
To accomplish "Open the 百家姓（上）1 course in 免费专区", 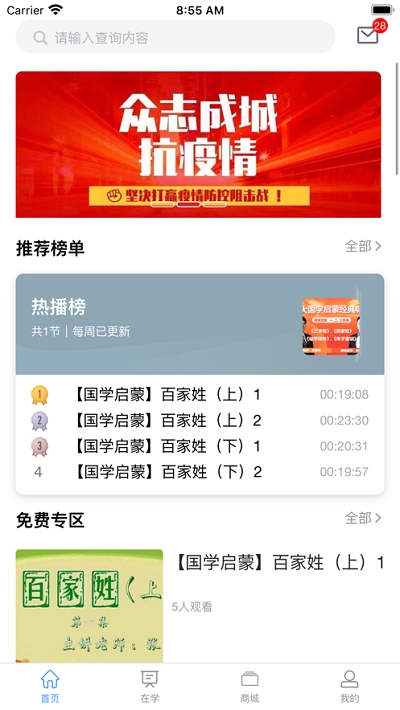I will (200, 606).
